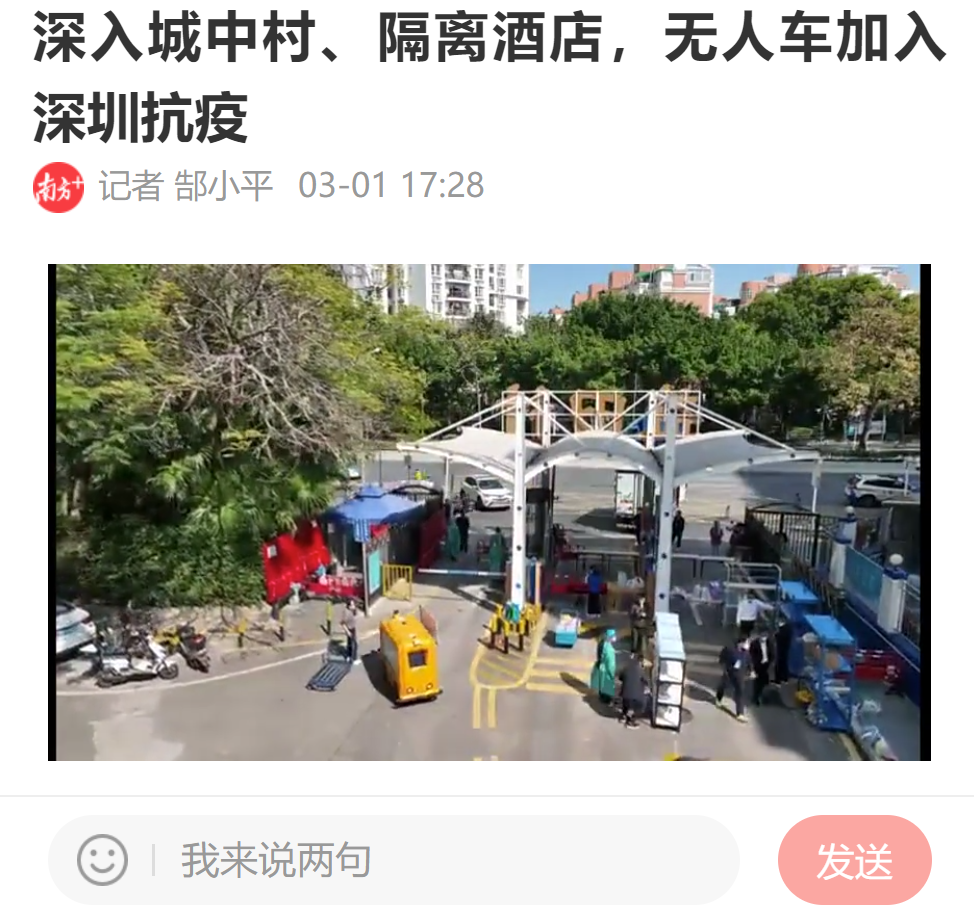Open the emoji picker in comment bar

tap(103, 860)
